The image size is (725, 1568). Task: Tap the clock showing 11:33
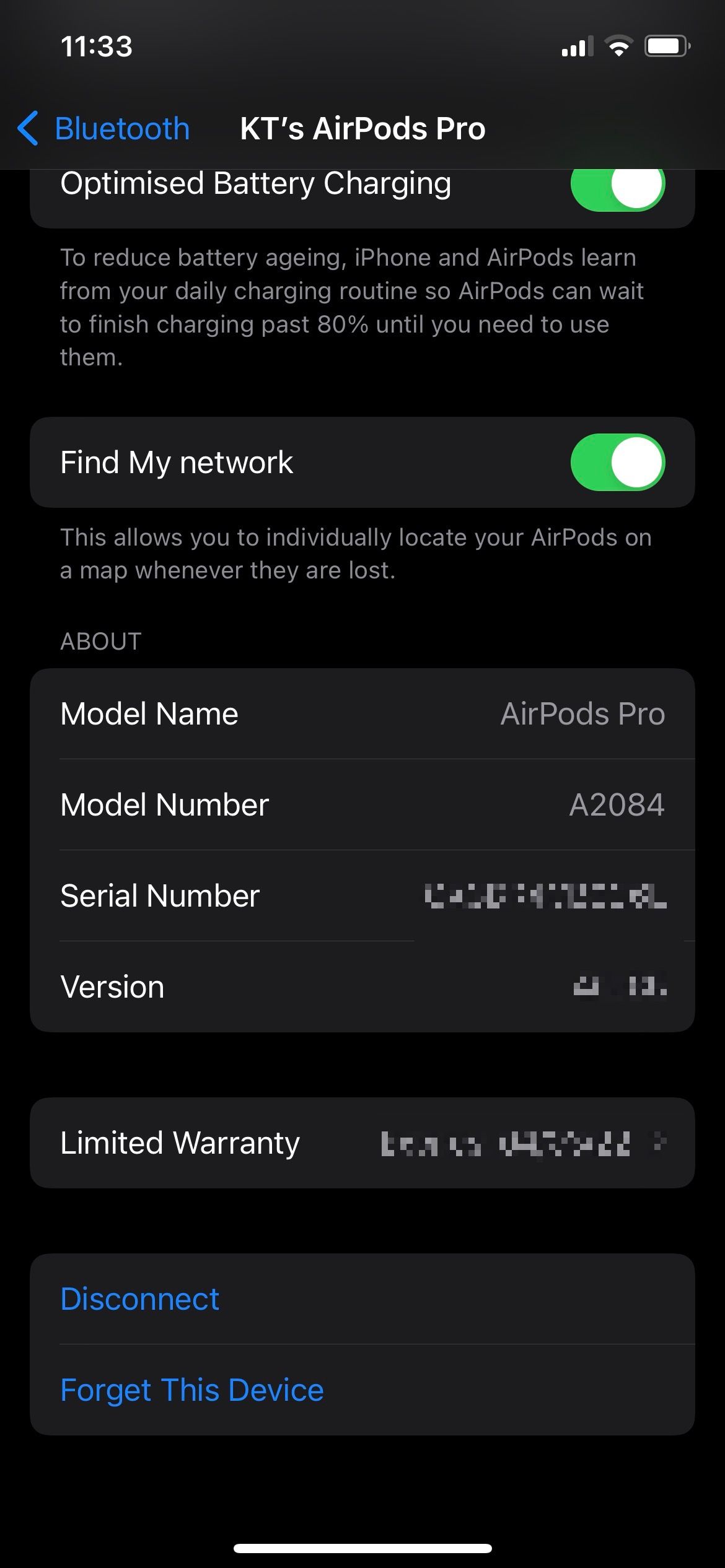pyautogui.click(x=98, y=46)
